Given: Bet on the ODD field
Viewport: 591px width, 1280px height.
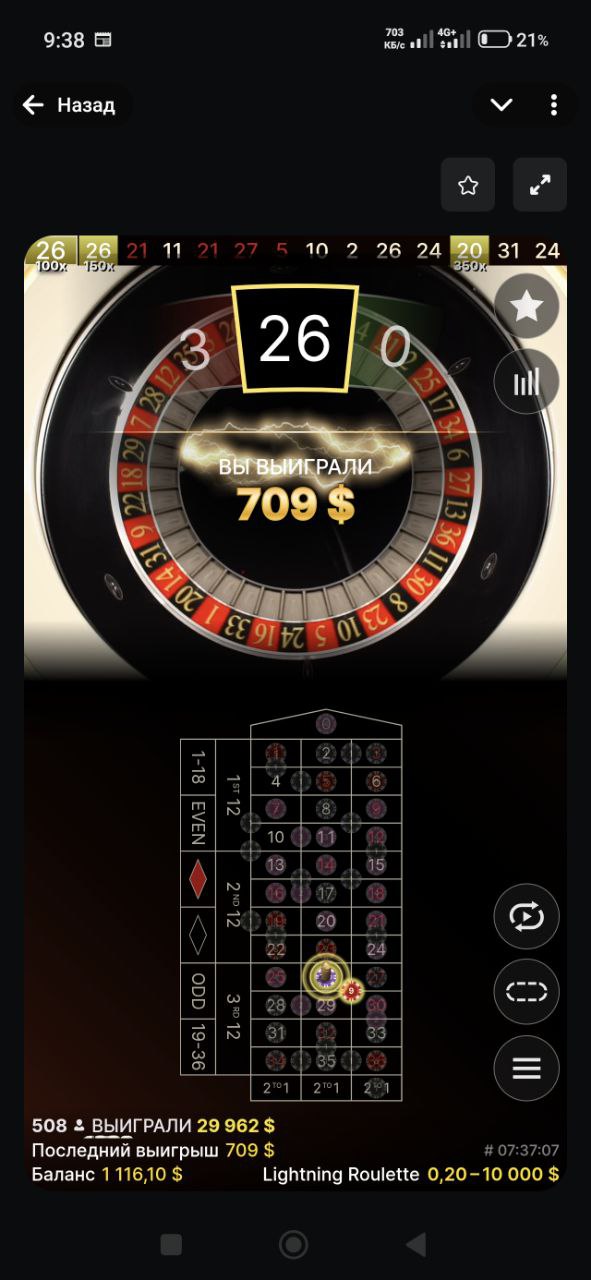Looking at the screenshot, I should pyautogui.click(x=198, y=991).
